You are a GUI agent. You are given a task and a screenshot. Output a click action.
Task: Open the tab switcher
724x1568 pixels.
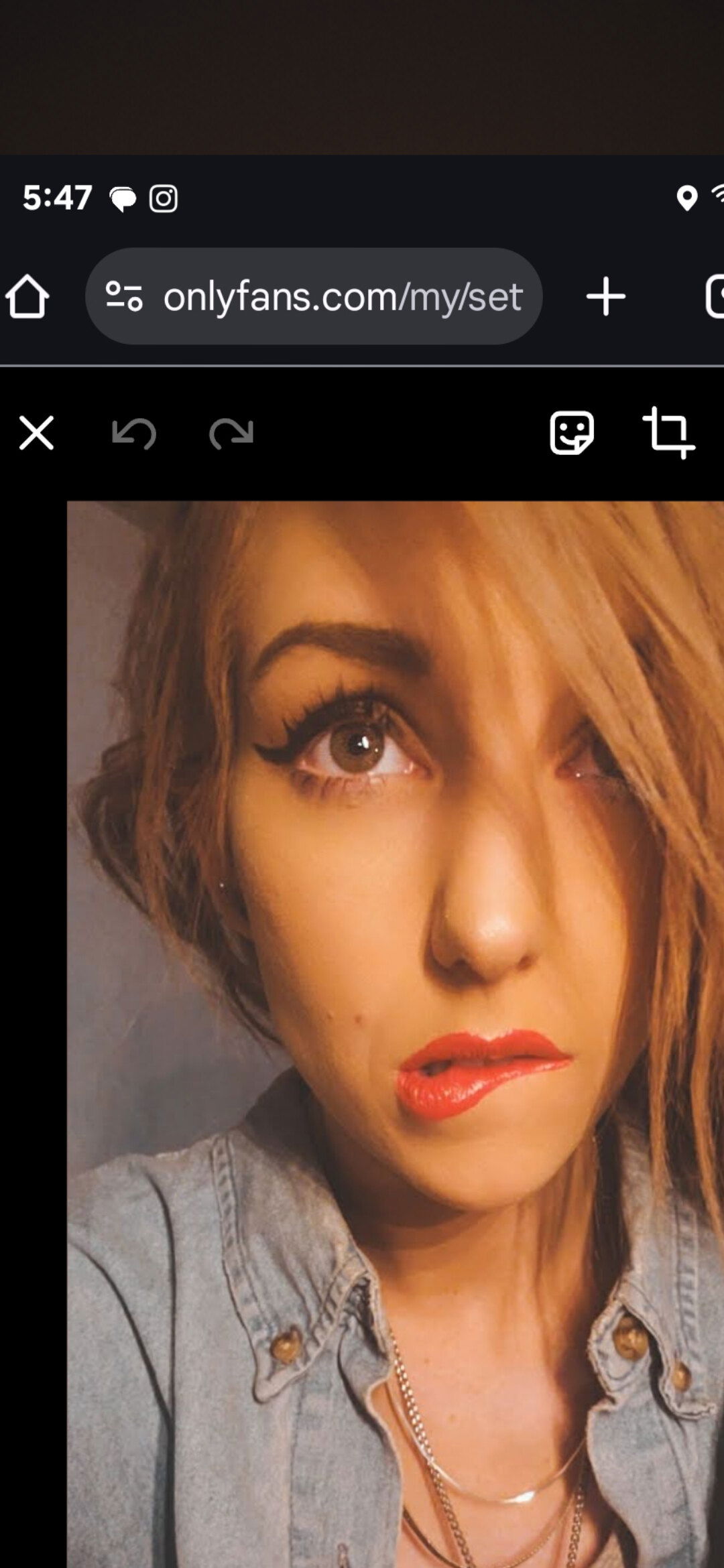point(715,296)
